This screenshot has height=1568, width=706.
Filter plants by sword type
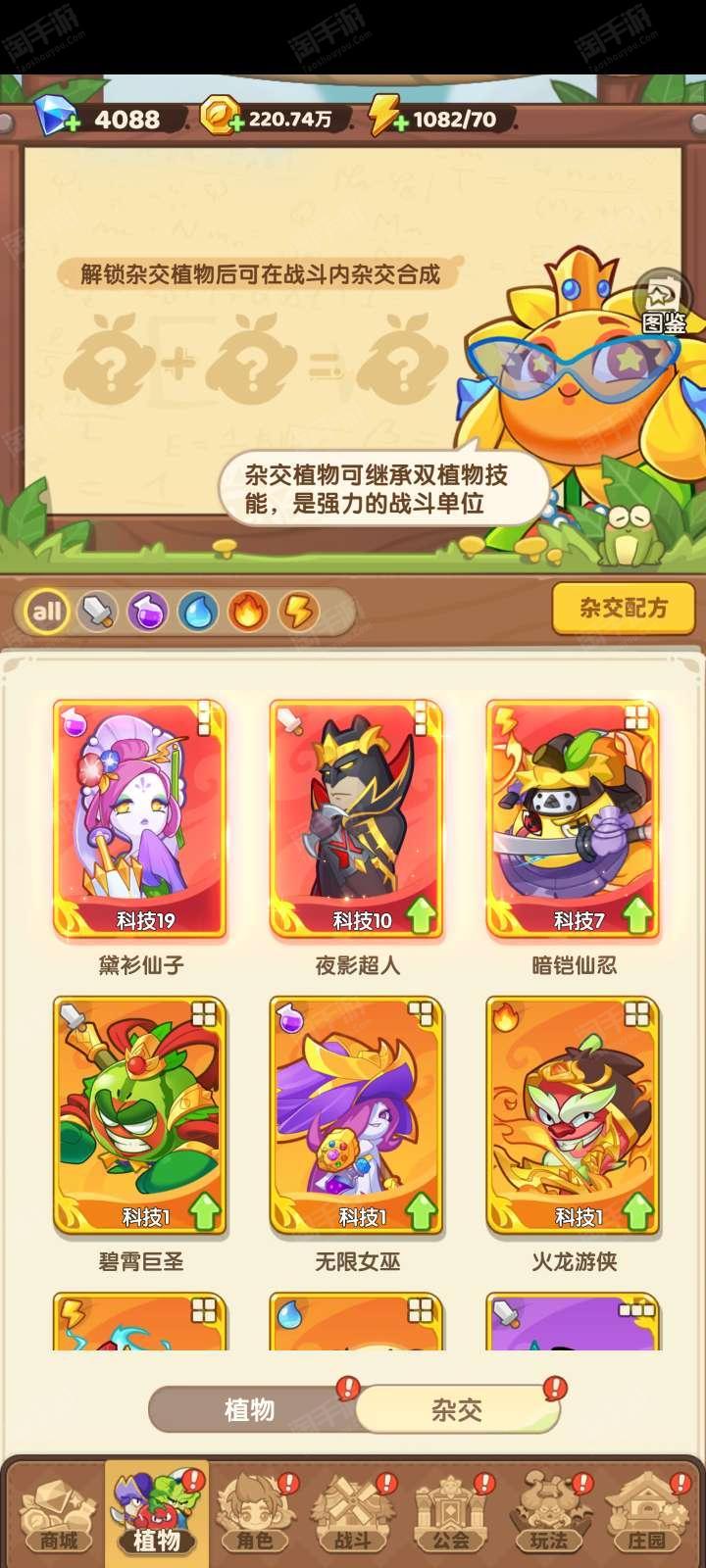click(97, 612)
